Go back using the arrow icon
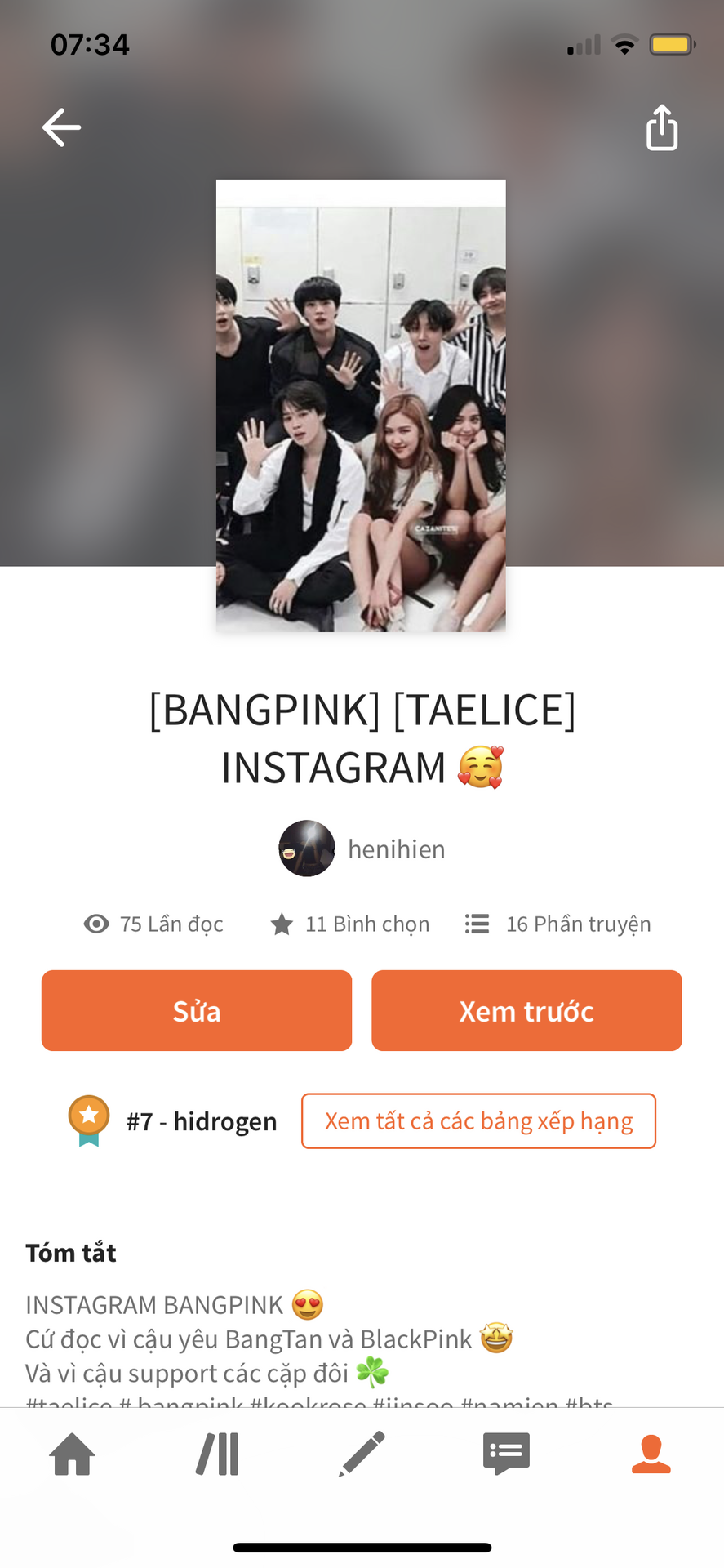Viewport: 724px width, 1568px height. click(61, 127)
